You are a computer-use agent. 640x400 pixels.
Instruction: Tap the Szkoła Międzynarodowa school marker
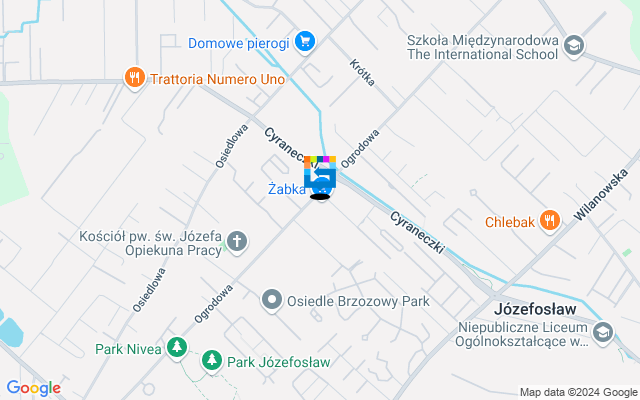click(574, 45)
